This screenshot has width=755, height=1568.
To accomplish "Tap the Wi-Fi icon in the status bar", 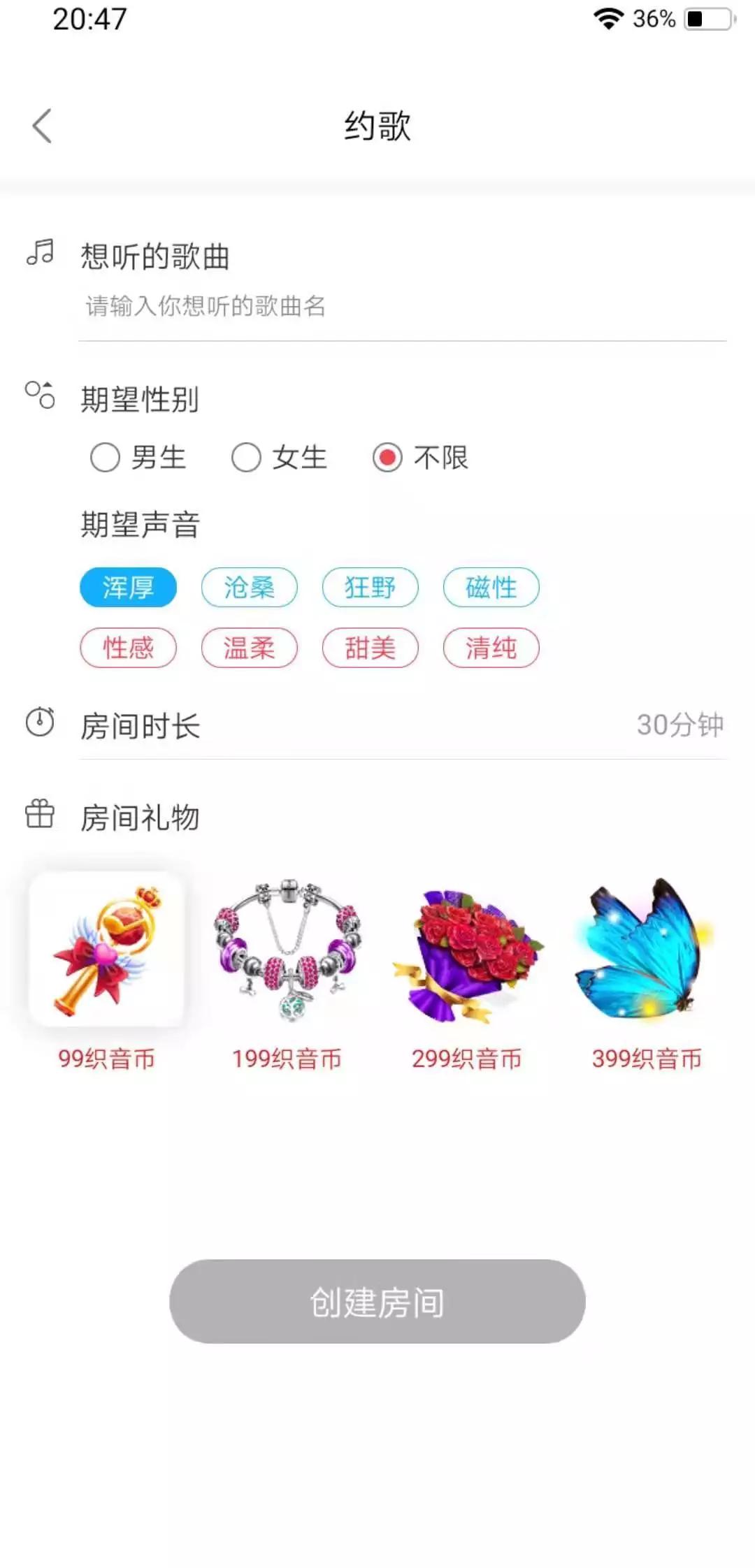I will [x=607, y=17].
